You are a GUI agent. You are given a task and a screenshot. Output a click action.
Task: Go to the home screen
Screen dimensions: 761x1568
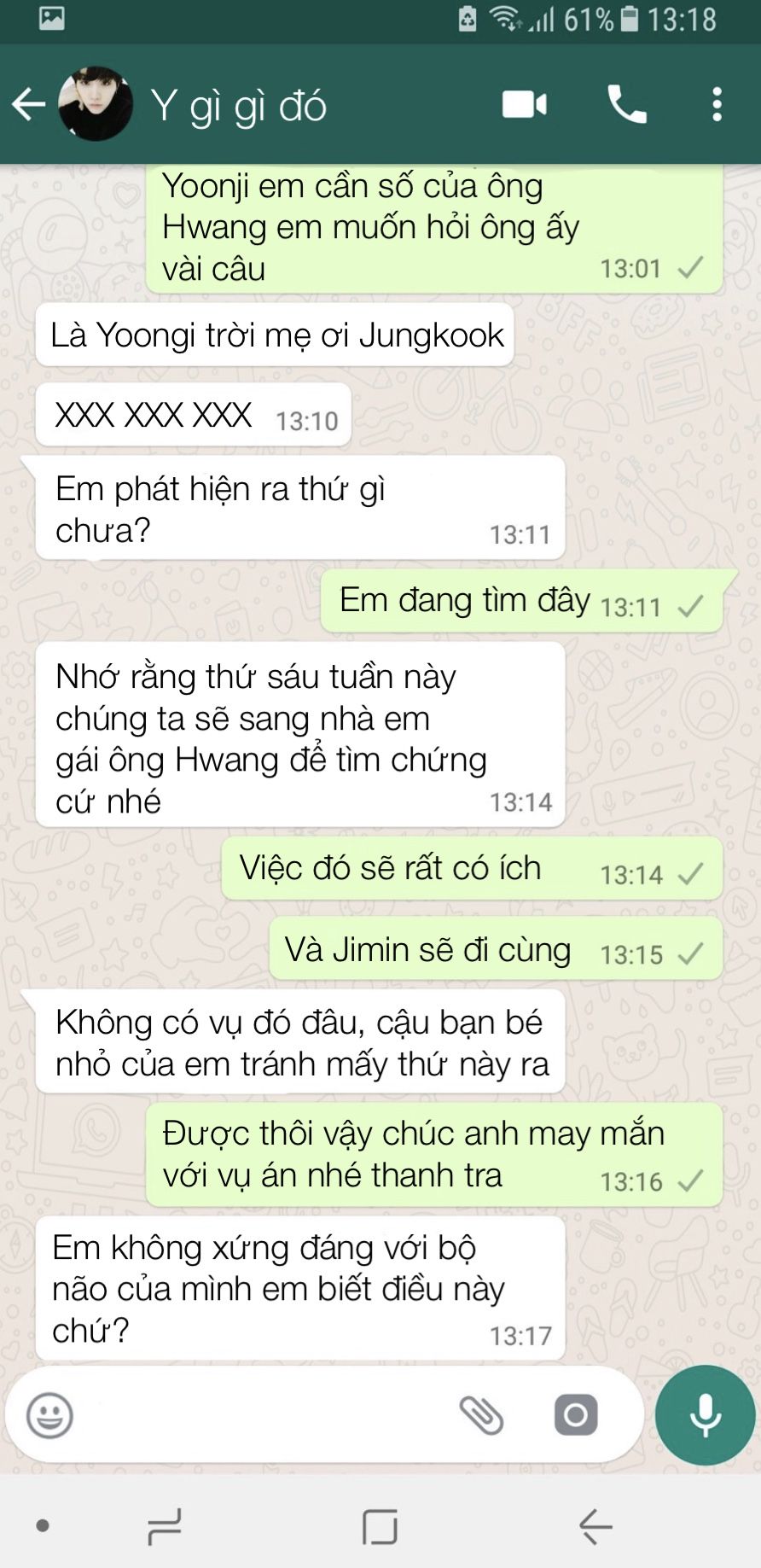[380, 1526]
